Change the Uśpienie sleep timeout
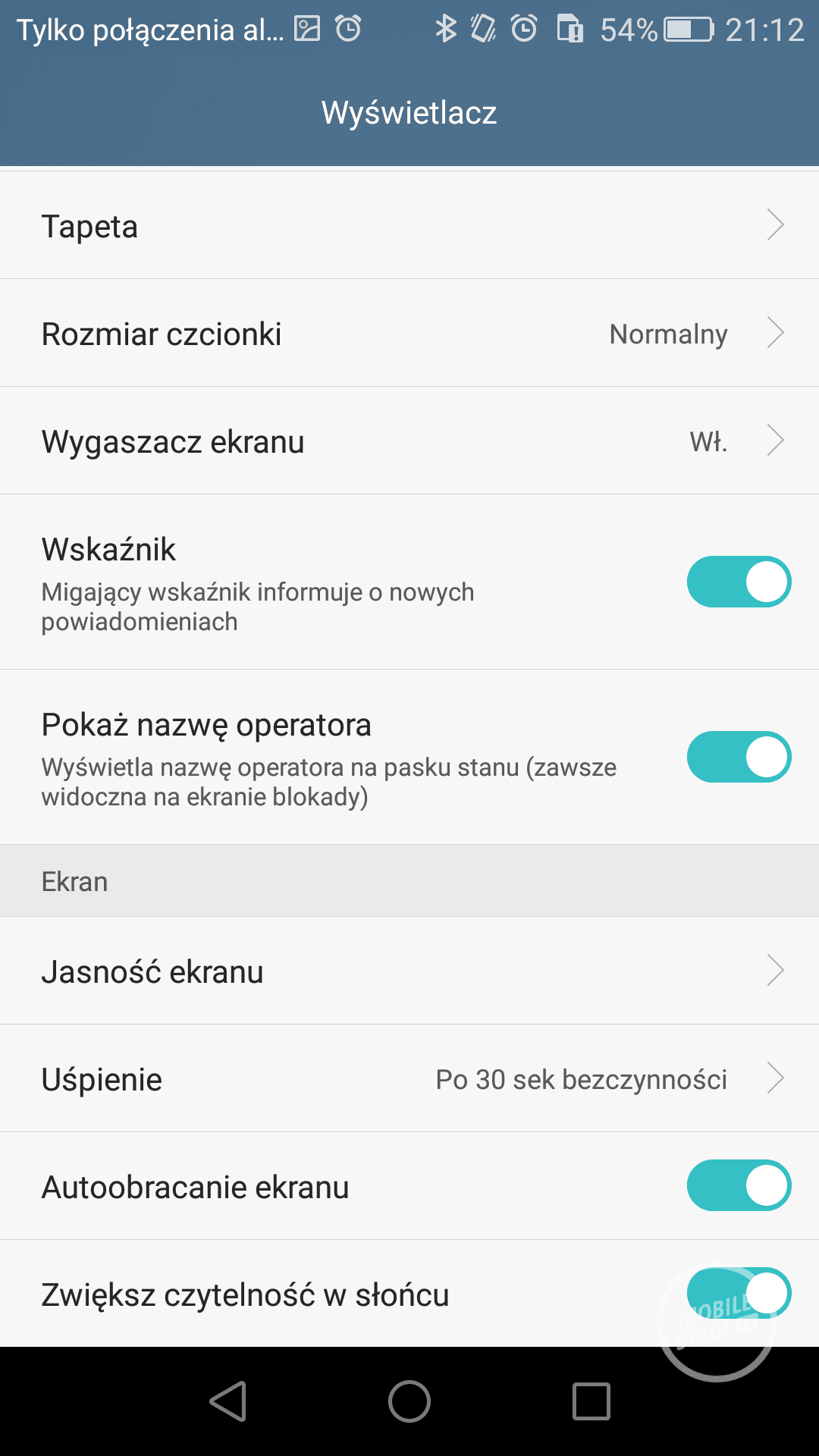 (409, 1079)
